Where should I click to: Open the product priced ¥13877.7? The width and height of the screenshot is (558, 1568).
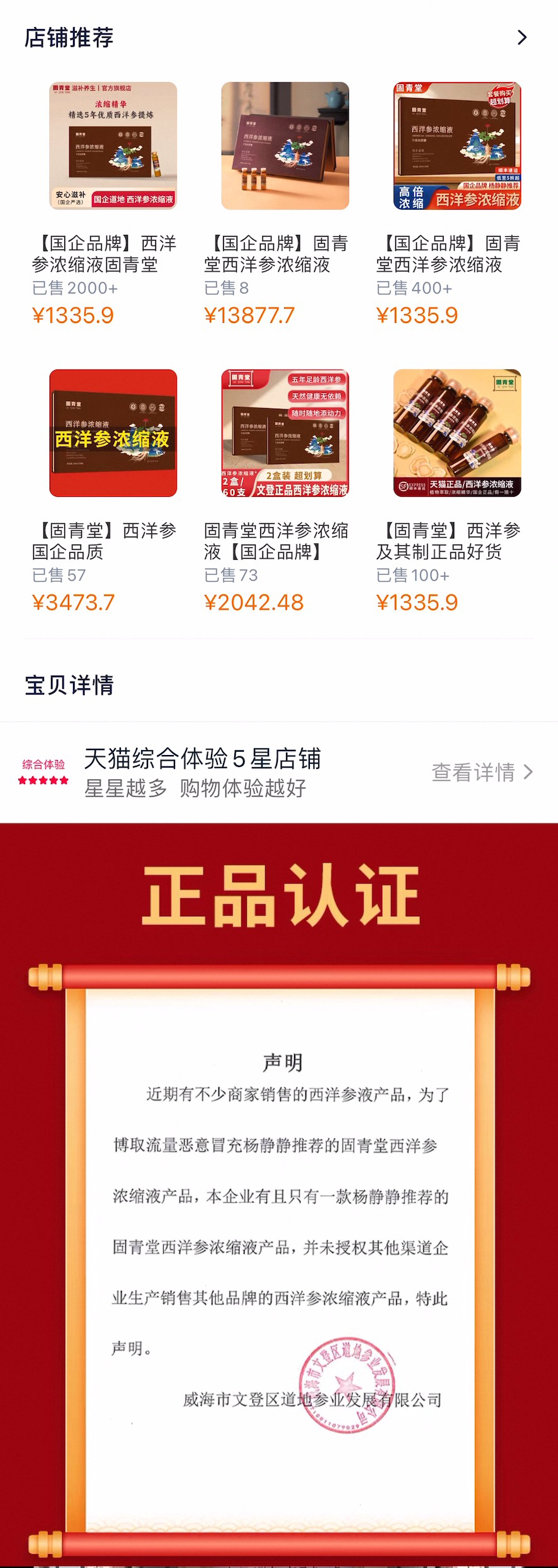(x=285, y=146)
